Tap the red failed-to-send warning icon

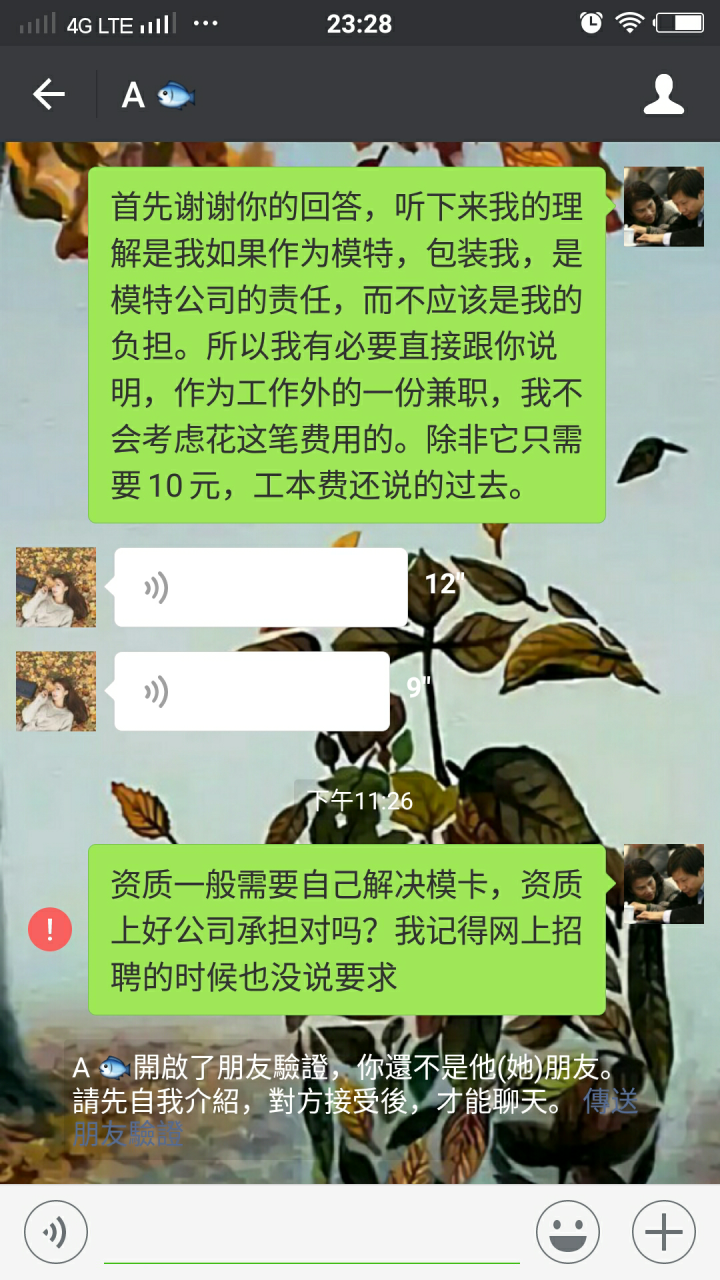49,930
